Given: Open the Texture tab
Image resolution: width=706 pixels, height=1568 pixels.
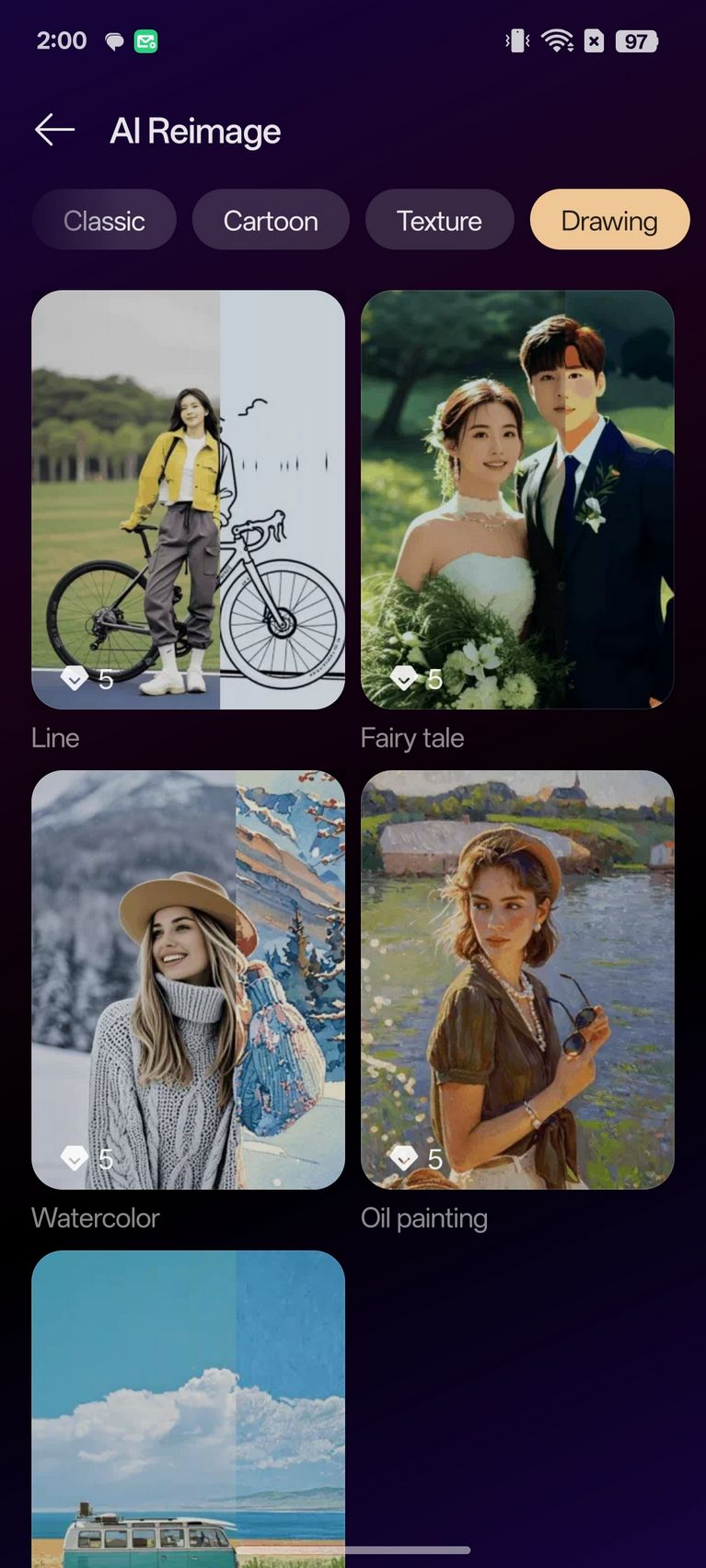Looking at the screenshot, I should tap(439, 220).
